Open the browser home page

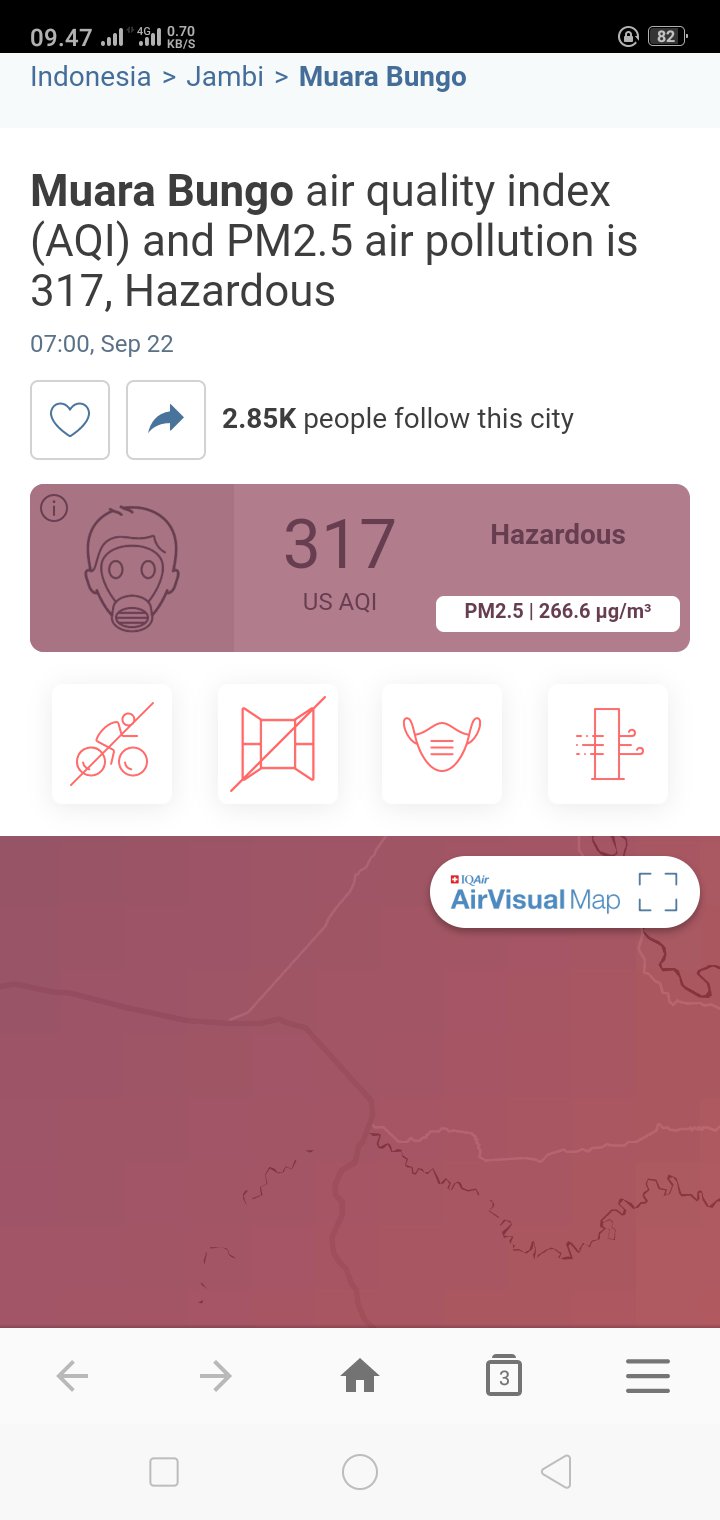360,1377
